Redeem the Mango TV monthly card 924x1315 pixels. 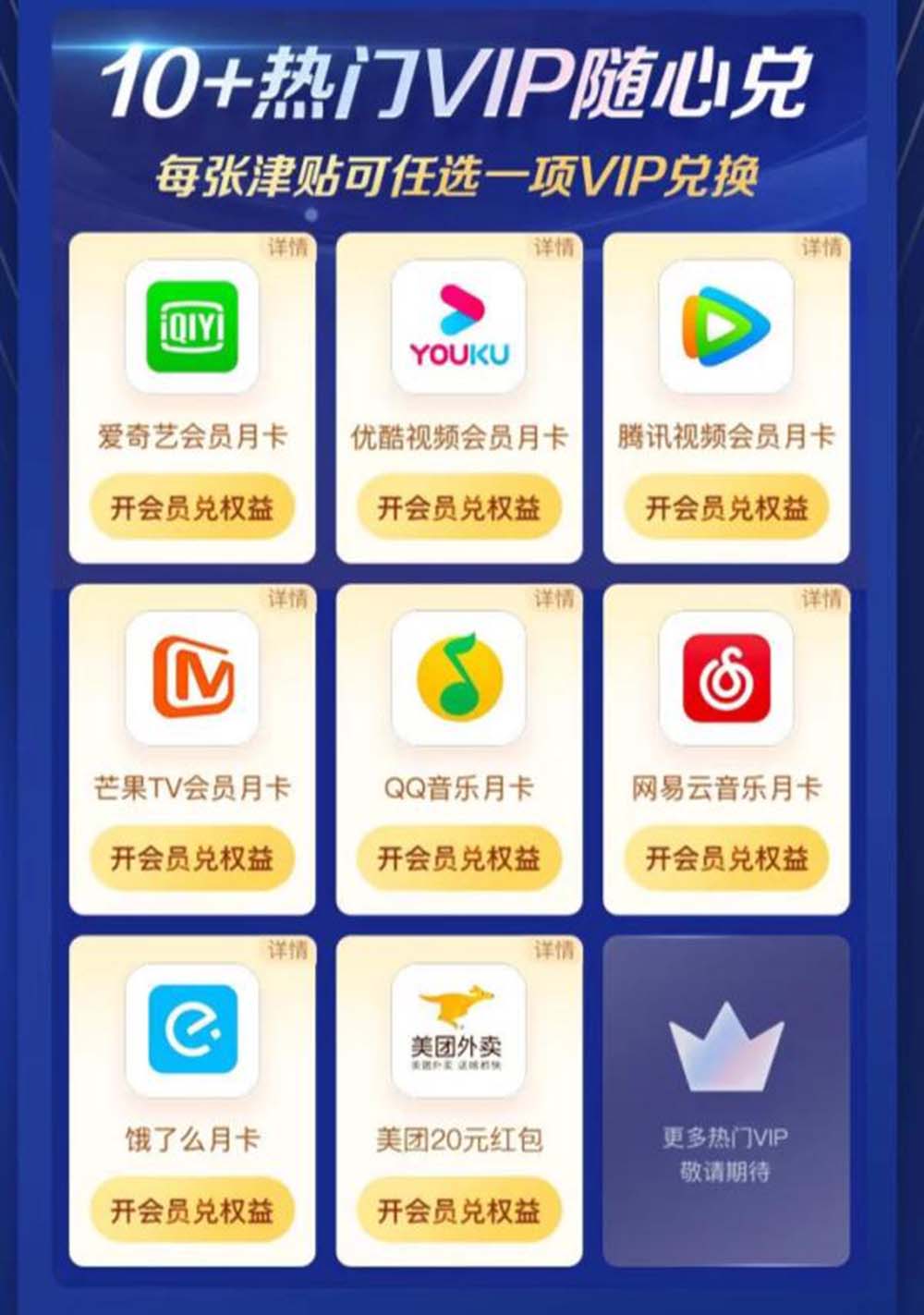coord(191,858)
